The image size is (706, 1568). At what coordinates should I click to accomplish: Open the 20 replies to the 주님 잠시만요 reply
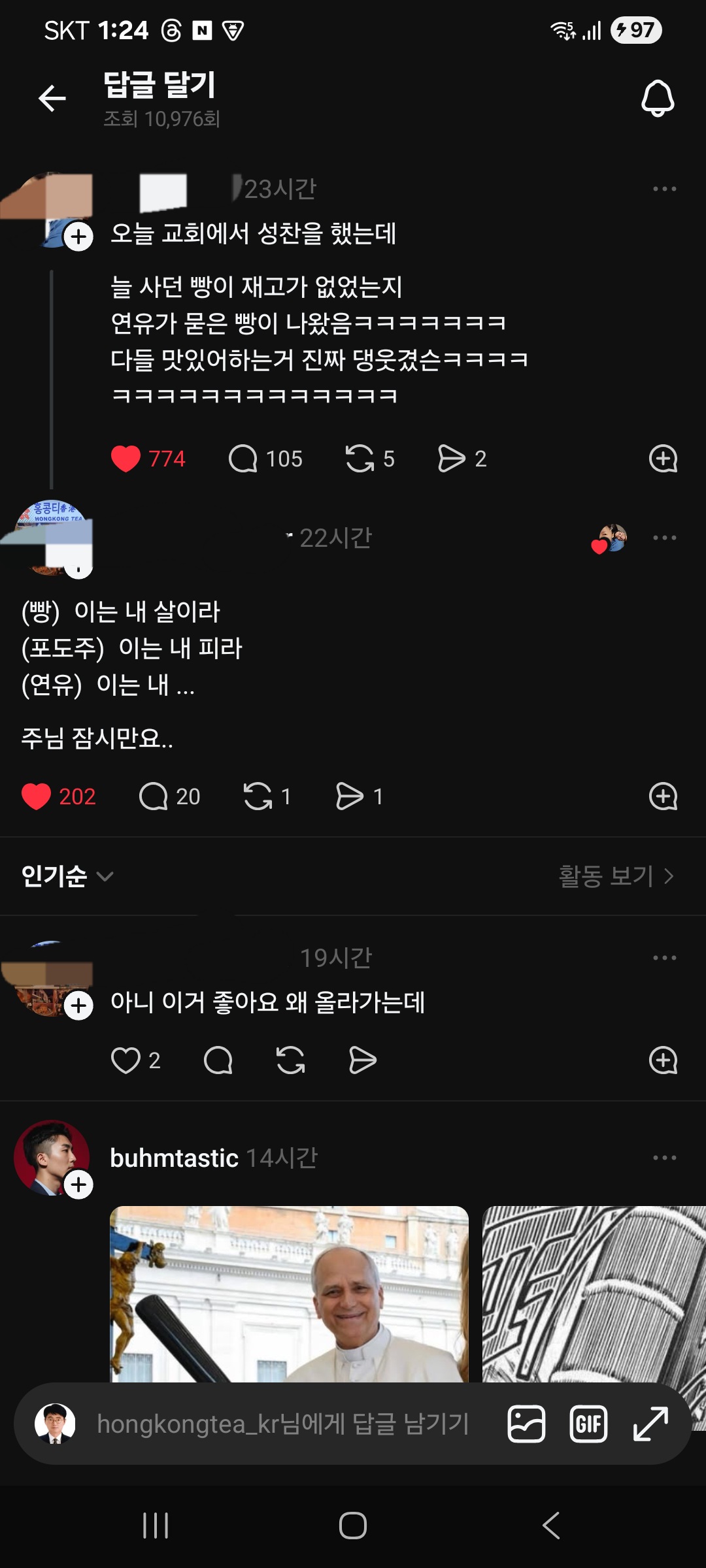[x=154, y=796]
